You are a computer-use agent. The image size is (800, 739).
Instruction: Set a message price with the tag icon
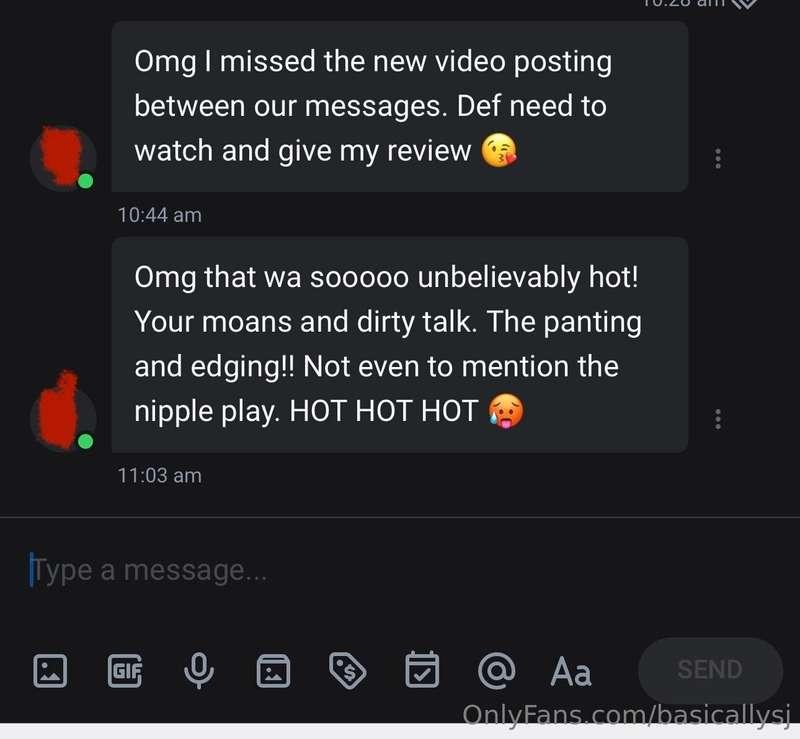click(347, 671)
